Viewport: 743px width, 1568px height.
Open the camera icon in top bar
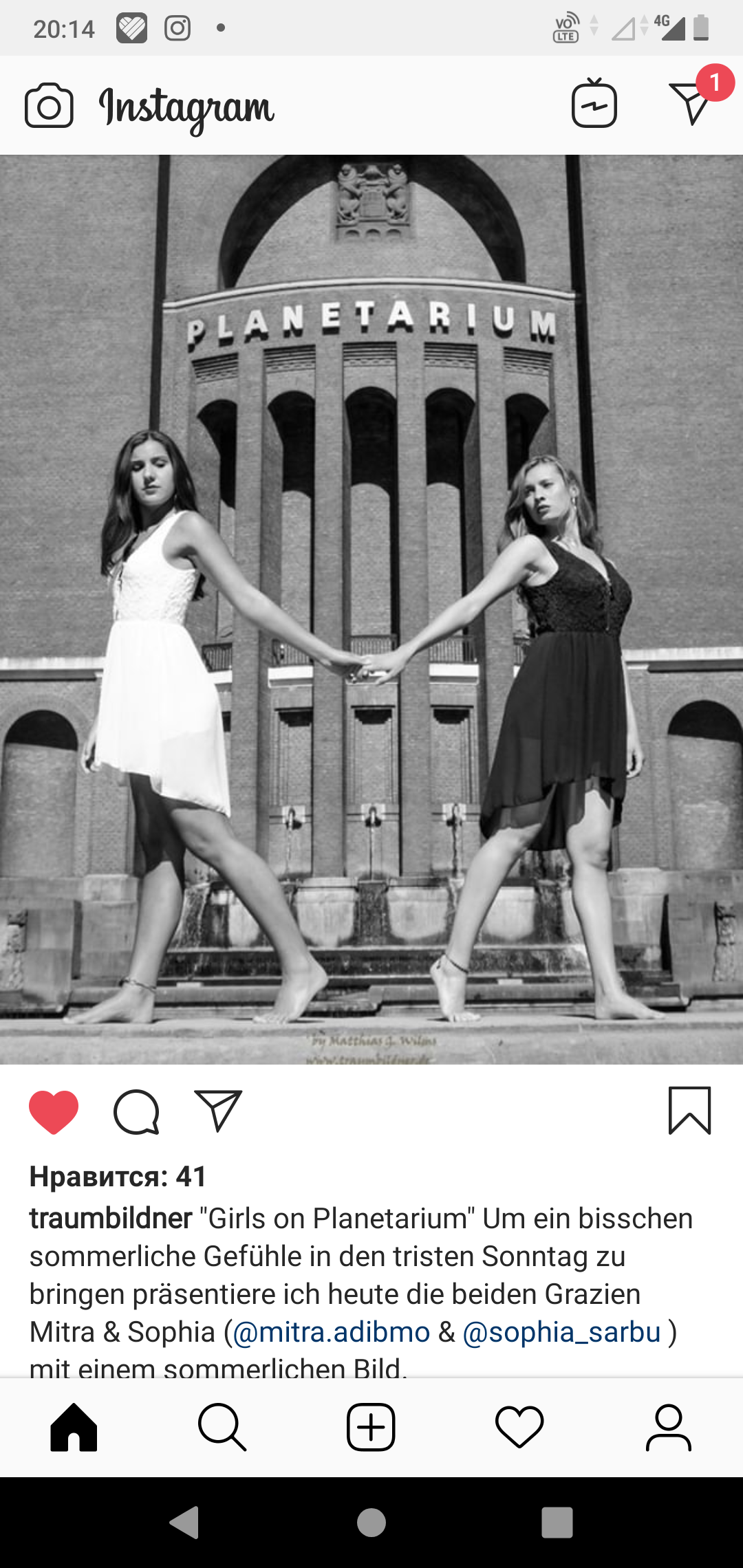pyautogui.click(x=49, y=106)
